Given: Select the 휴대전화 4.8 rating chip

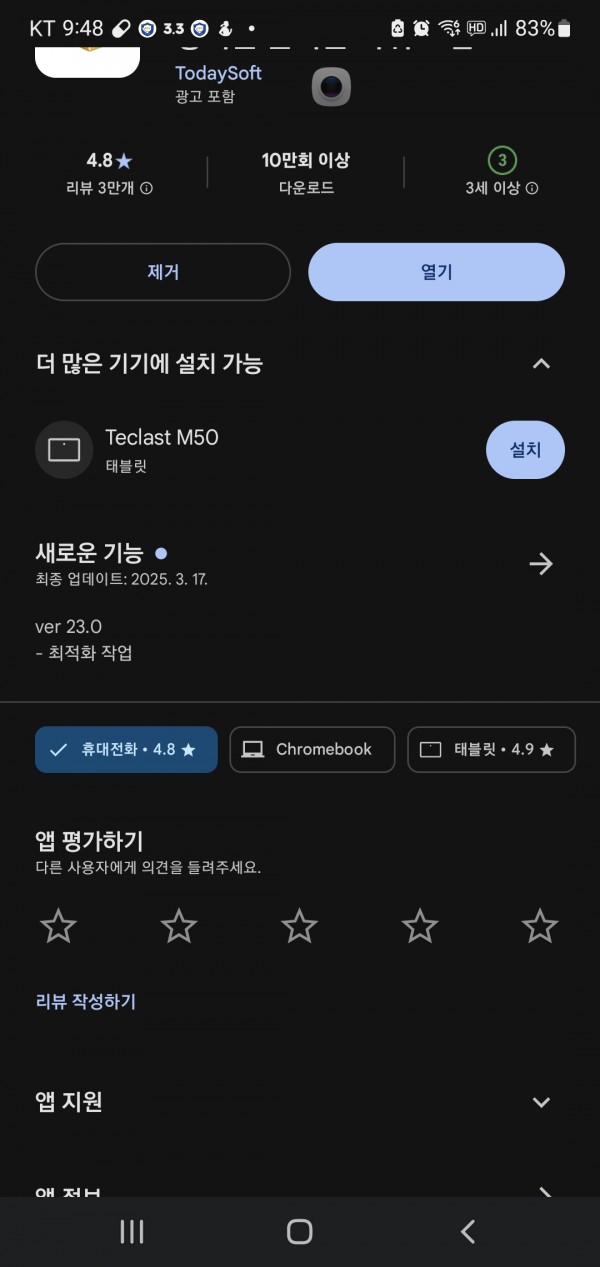Looking at the screenshot, I should [x=126, y=749].
